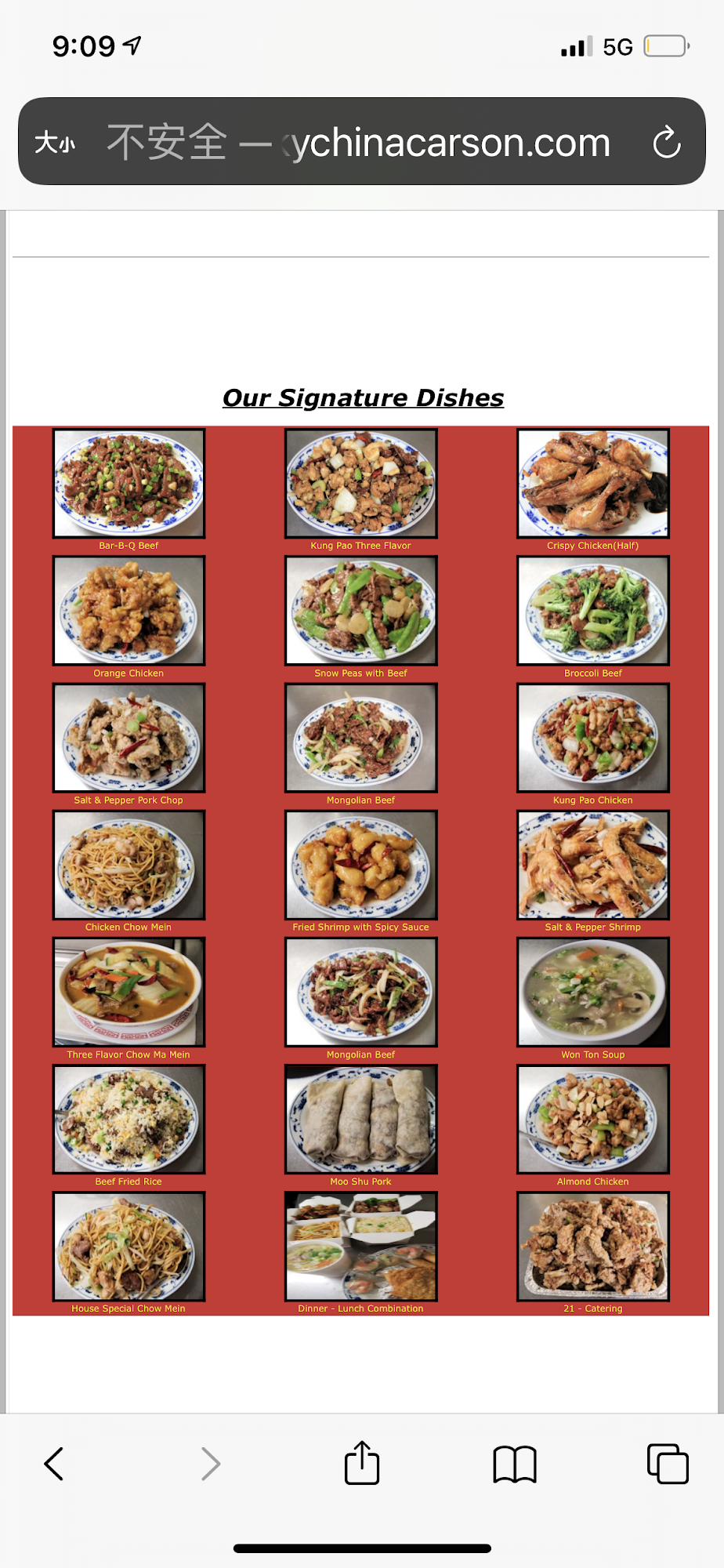The width and height of the screenshot is (724, 1568).
Task: Open the Won Ton Soup picture
Action: click(x=592, y=993)
